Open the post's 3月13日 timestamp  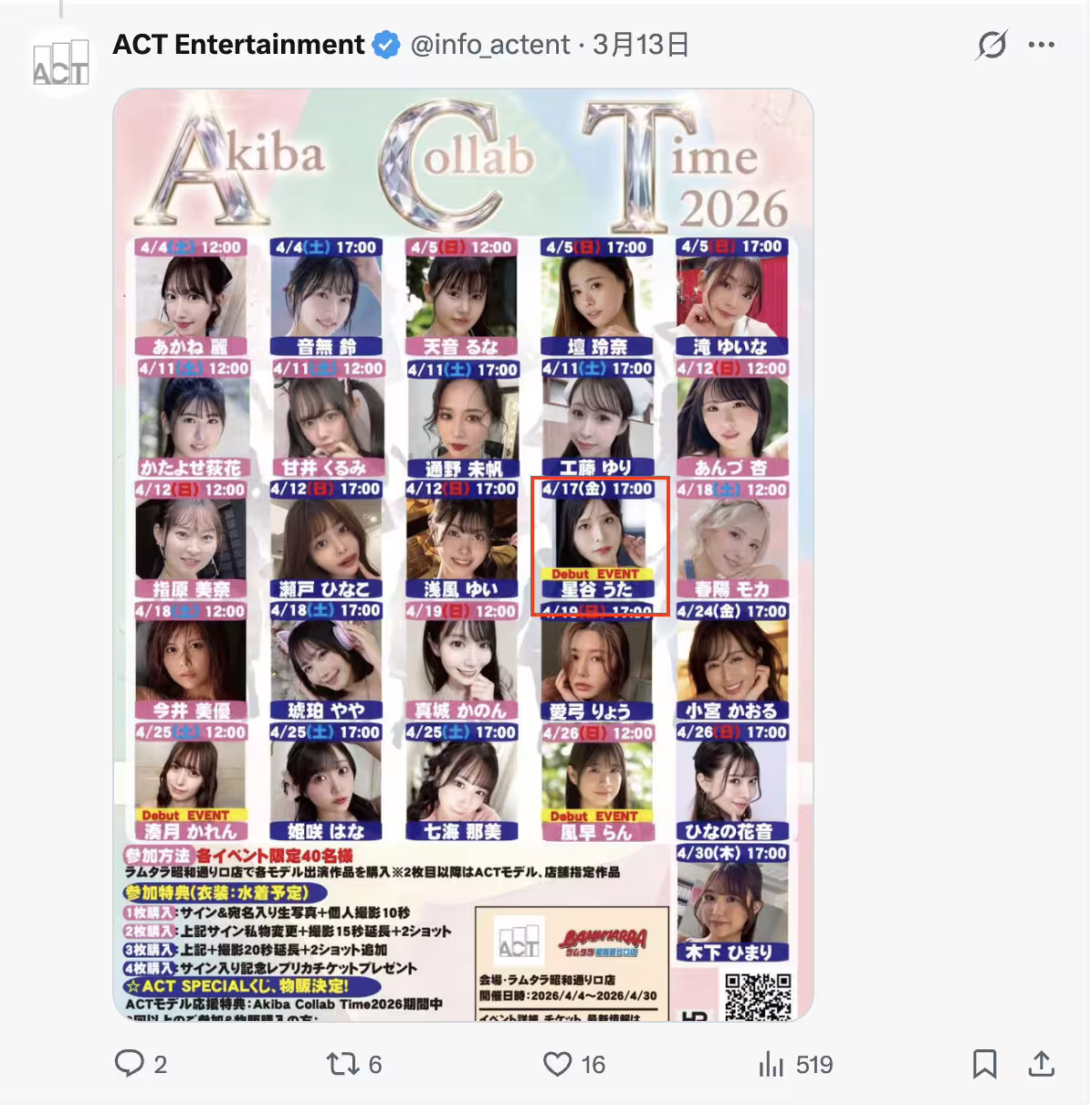(x=640, y=44)
